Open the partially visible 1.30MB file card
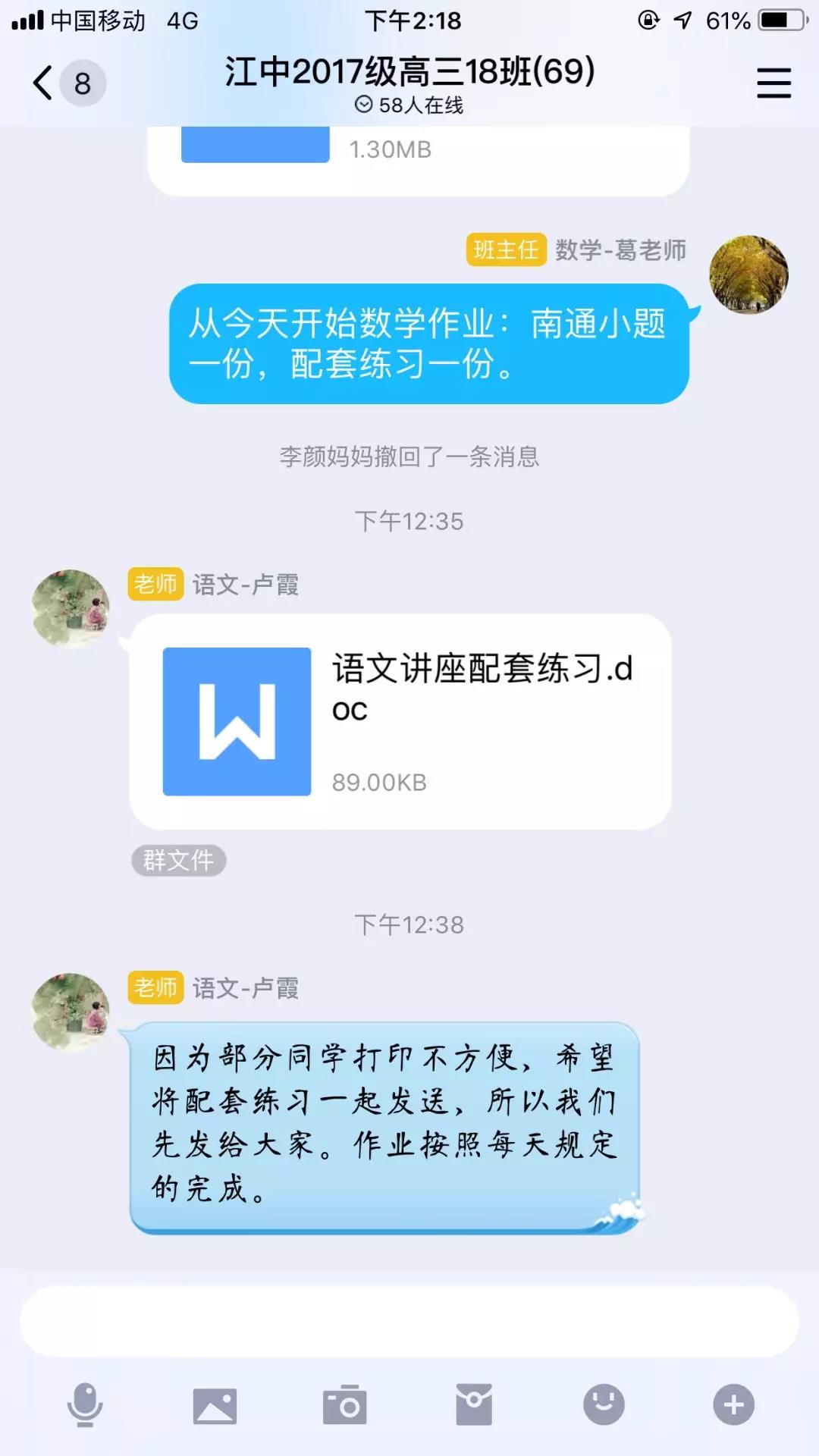 tap(417, 159)
